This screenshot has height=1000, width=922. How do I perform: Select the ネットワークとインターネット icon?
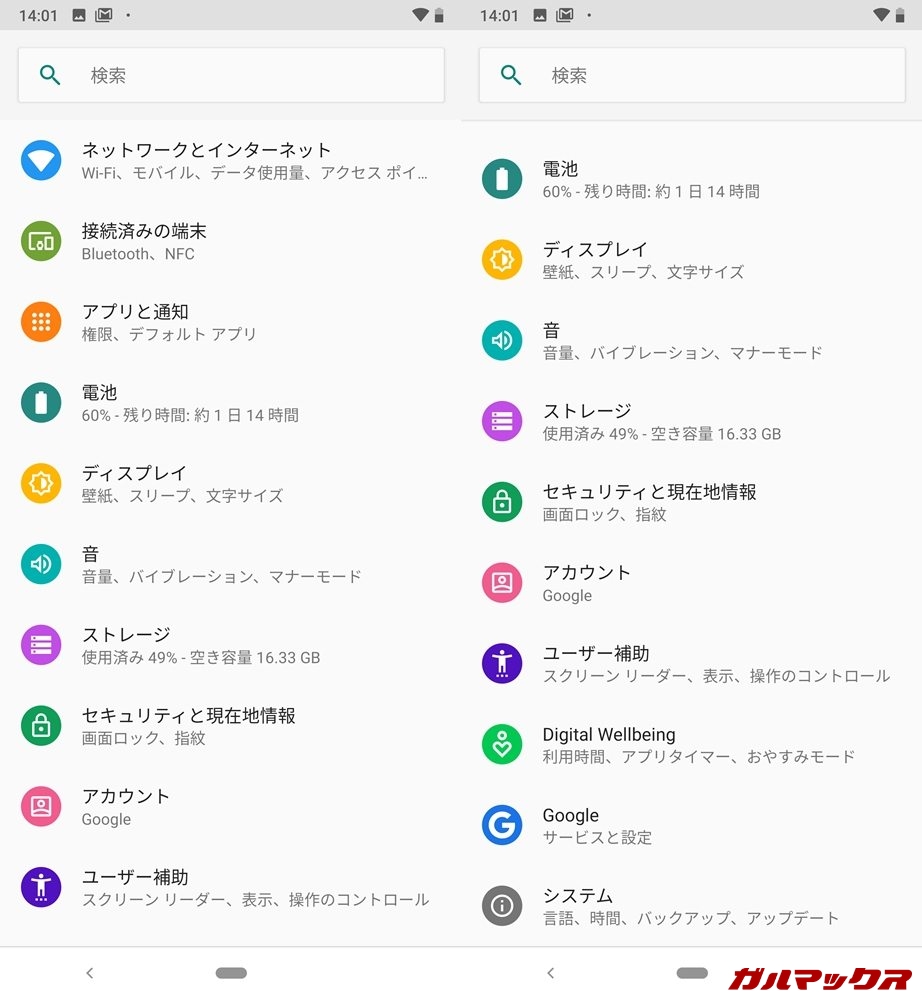(41, 160)
